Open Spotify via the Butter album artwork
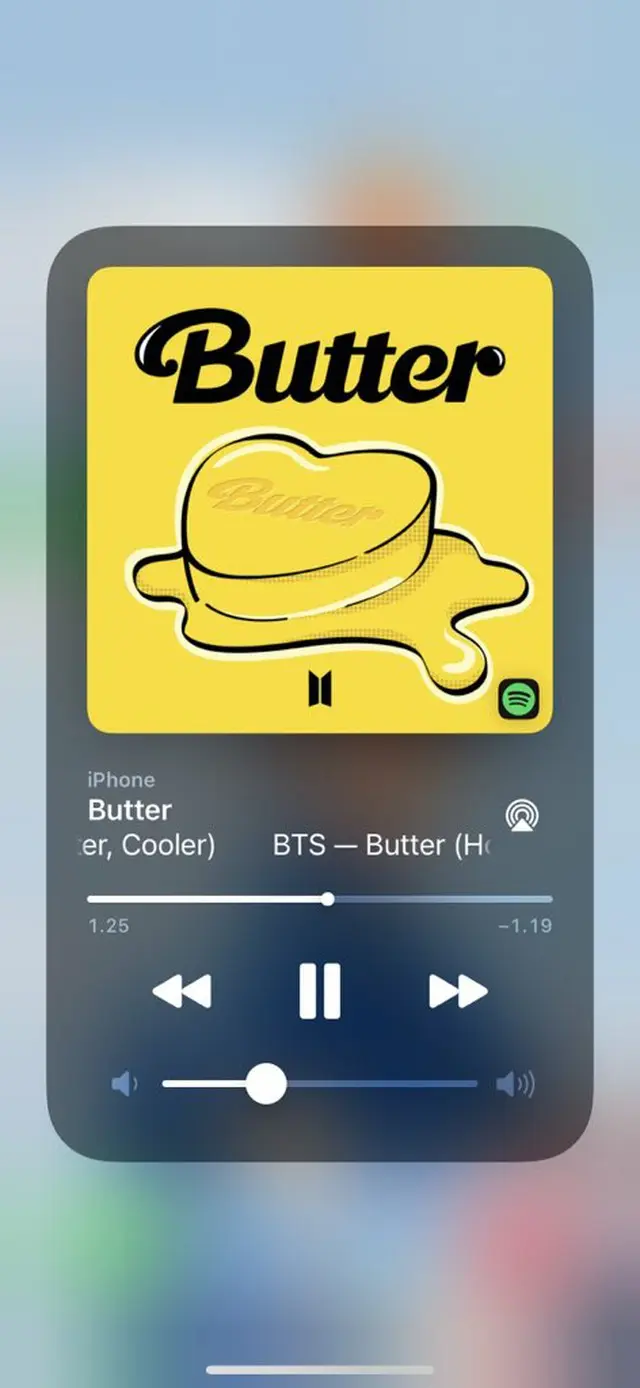The width and height of the screenshot is (640, 1388). point(320,499)
